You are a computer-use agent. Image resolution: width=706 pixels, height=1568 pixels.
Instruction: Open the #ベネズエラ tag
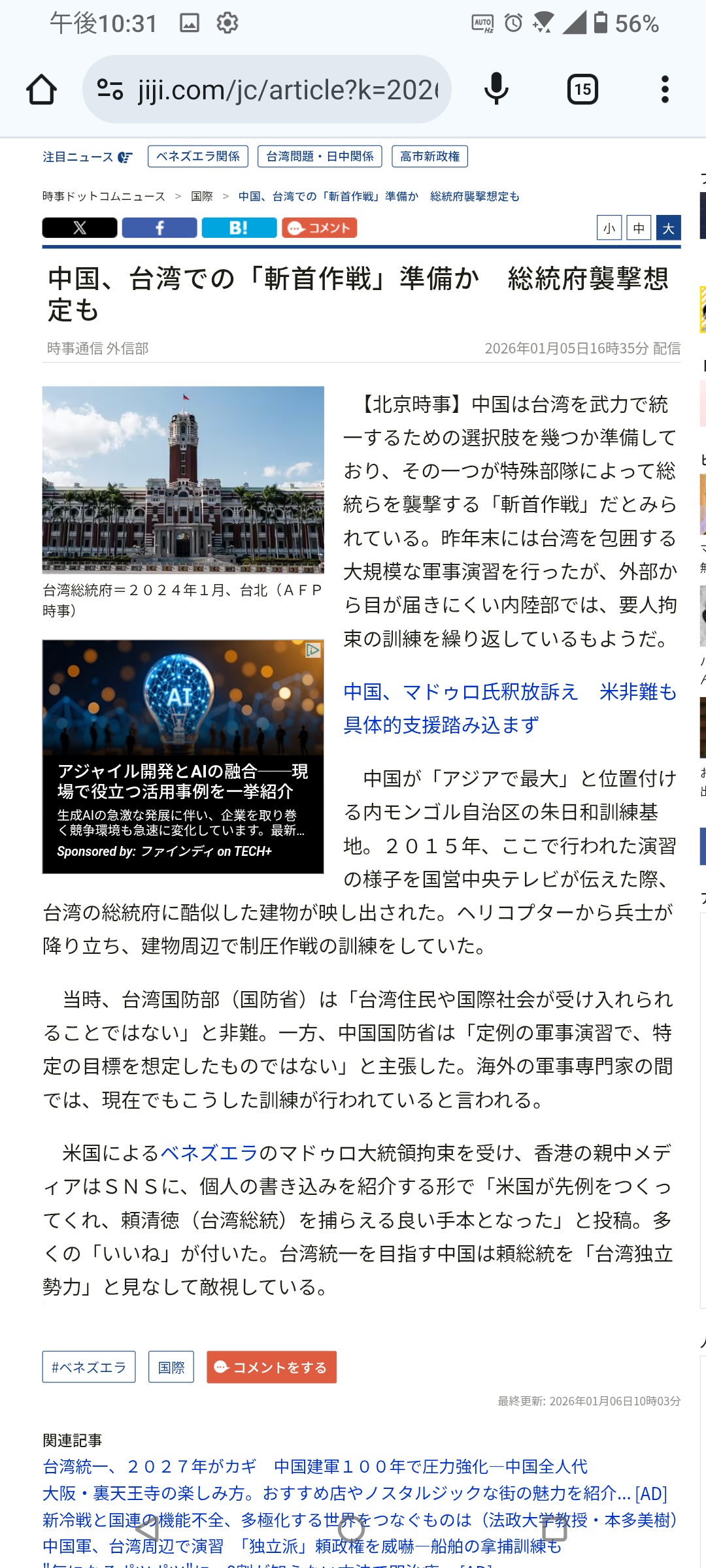pyautogui.click(x=89, y=1367)
